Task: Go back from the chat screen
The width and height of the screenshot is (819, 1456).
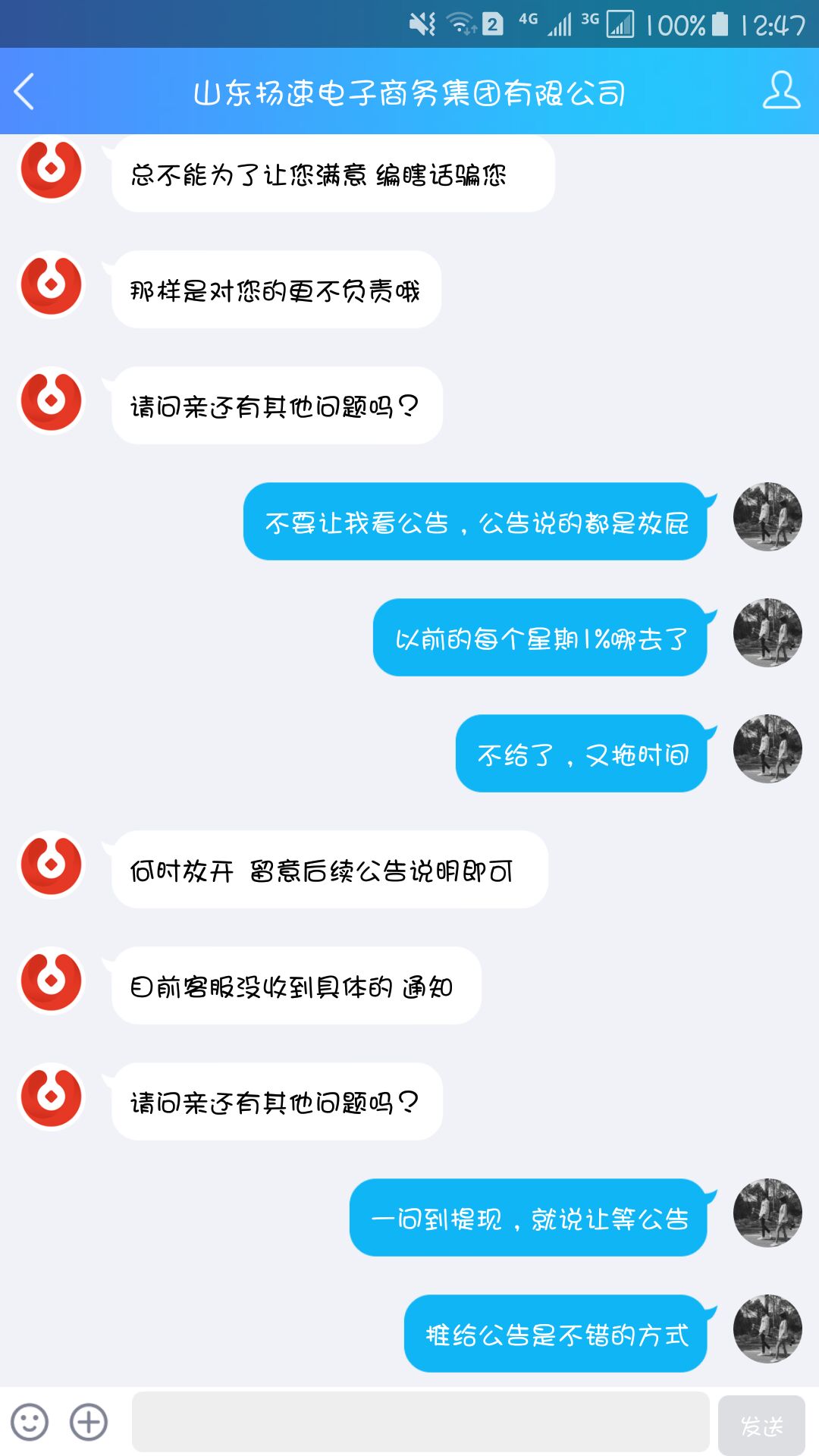Action: pyautogui.click(x=25, y=92)
